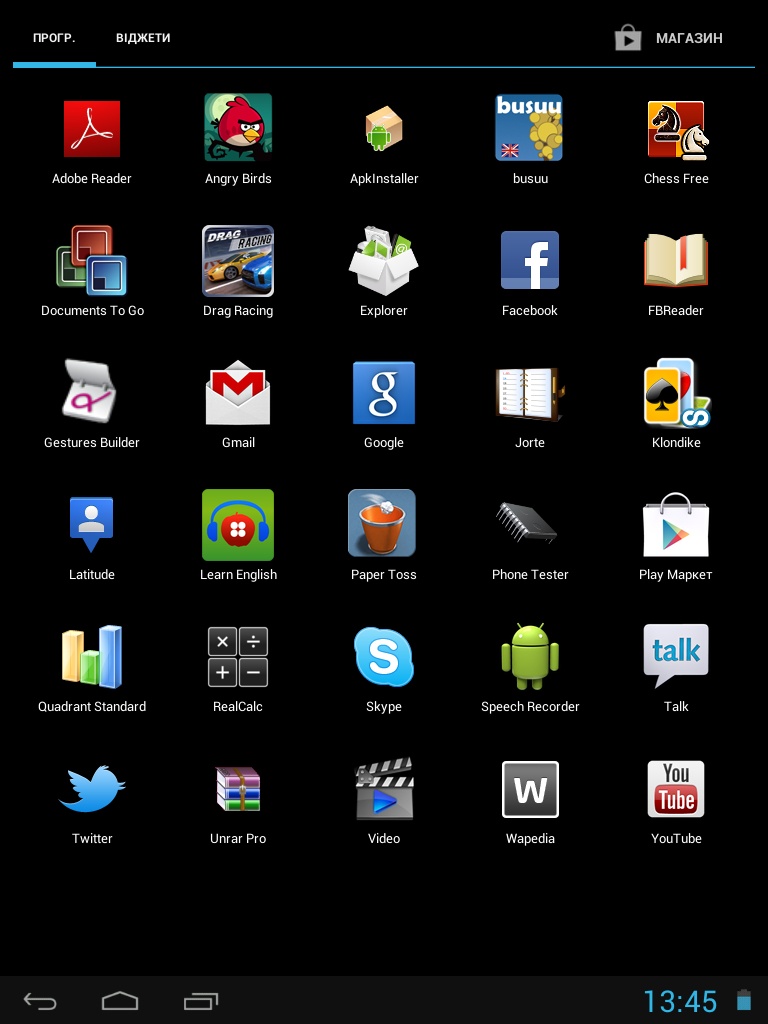Launch Jorte calendar app
This screenshot has width=768, height=1024.
coord(530,394)
